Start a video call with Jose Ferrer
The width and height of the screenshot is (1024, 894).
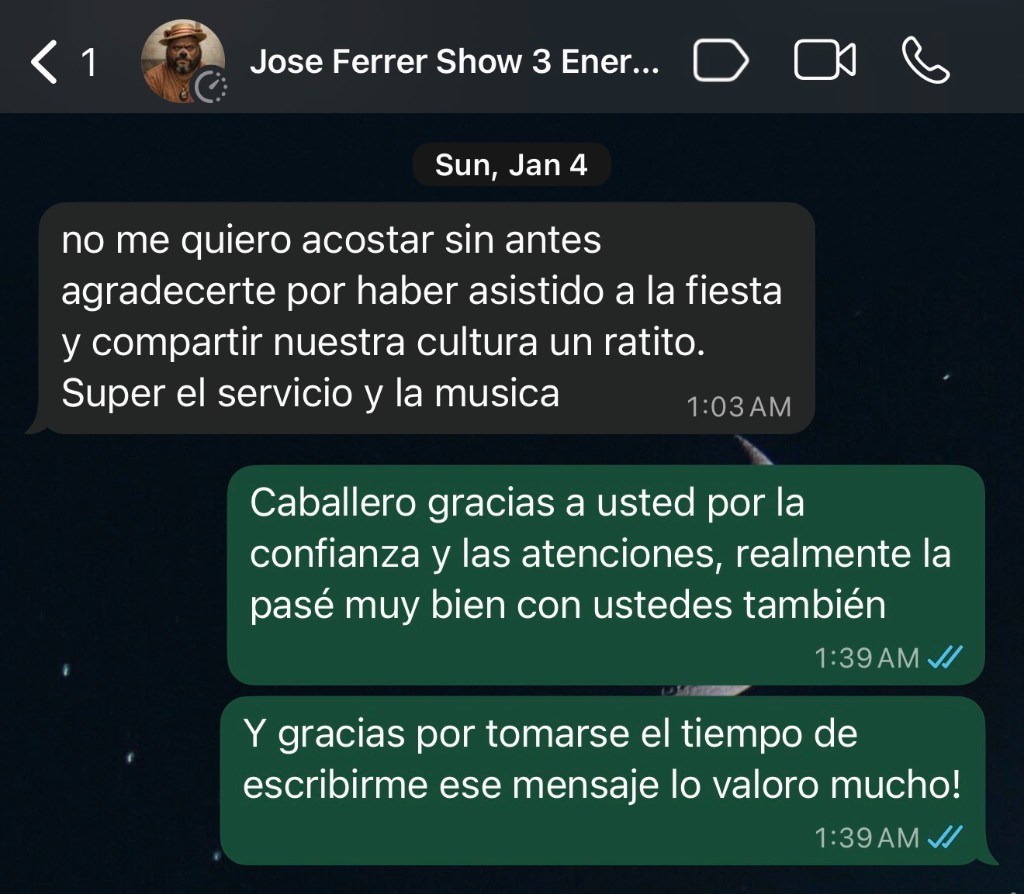(825, 62)
